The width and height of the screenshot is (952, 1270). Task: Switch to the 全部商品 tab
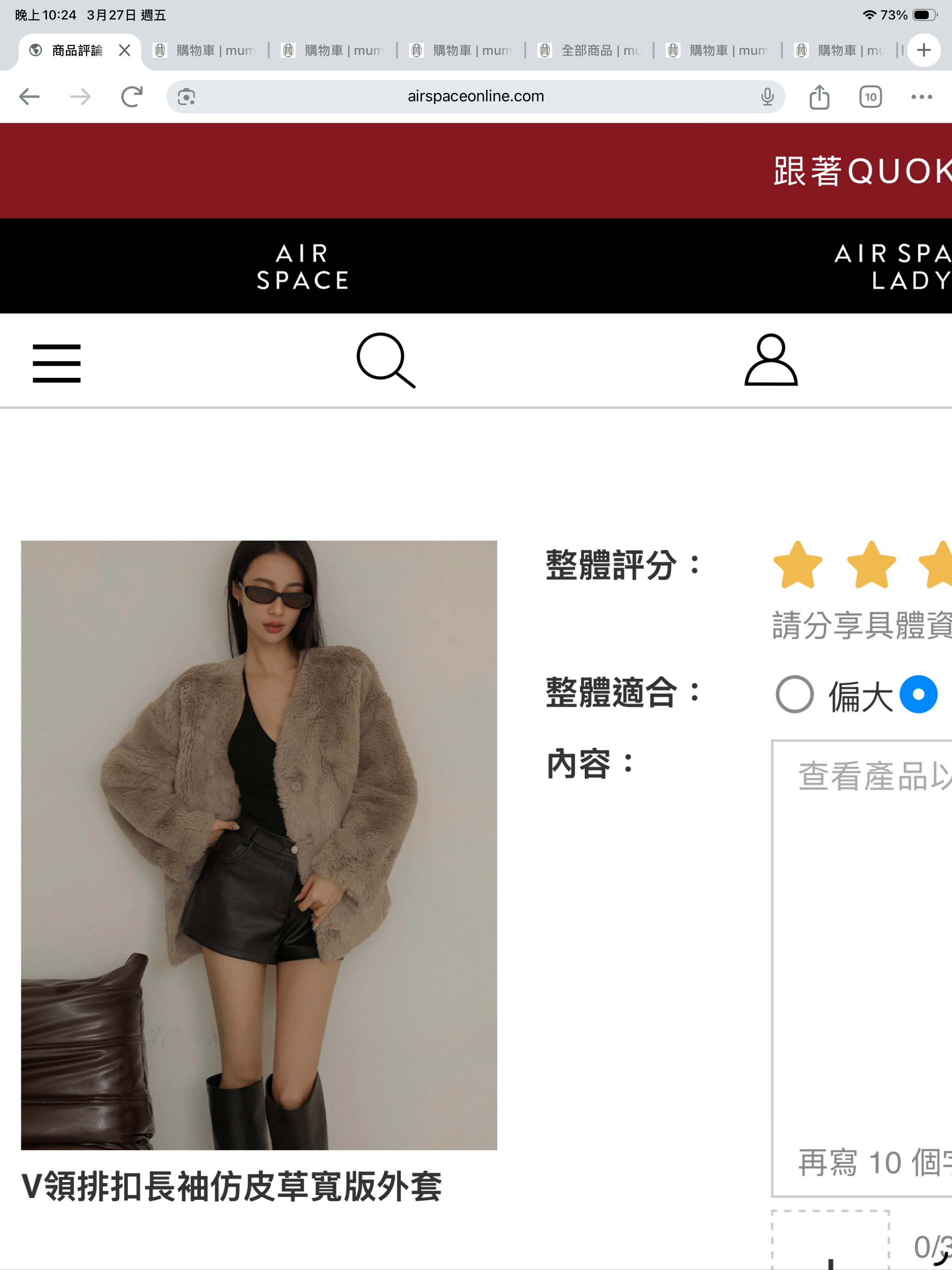(x=591, y=51)
